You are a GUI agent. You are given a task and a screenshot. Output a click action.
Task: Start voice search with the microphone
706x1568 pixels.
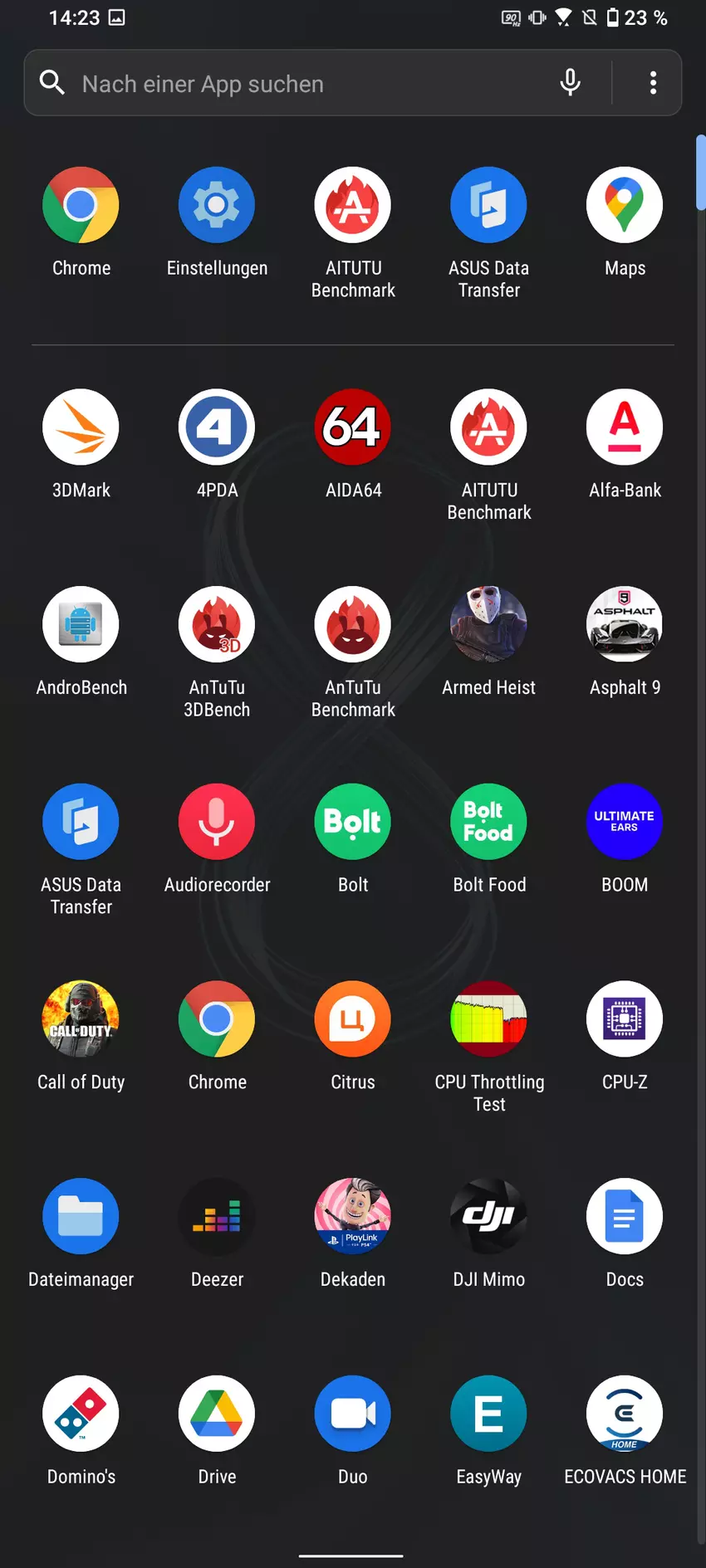[x=570, y=83]
